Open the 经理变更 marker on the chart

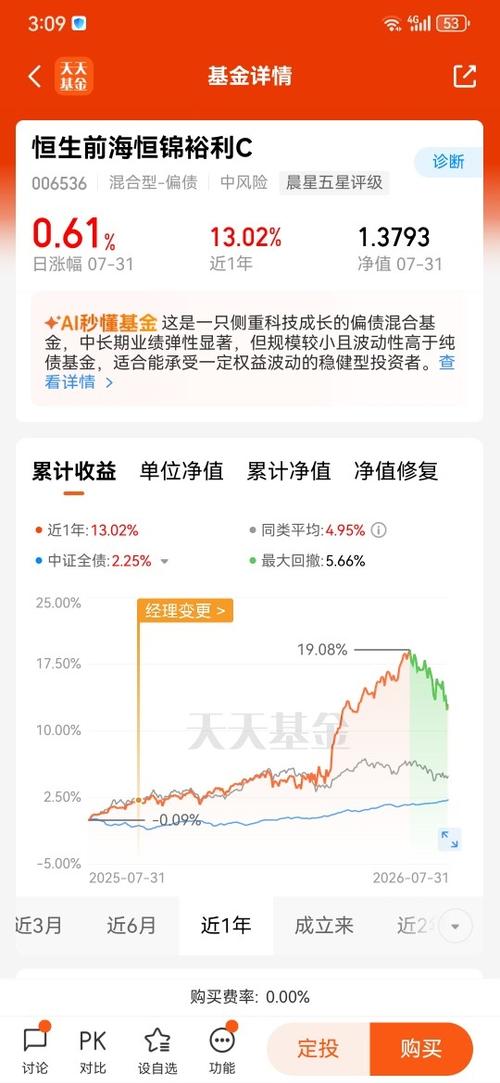(x=185, y=611)
